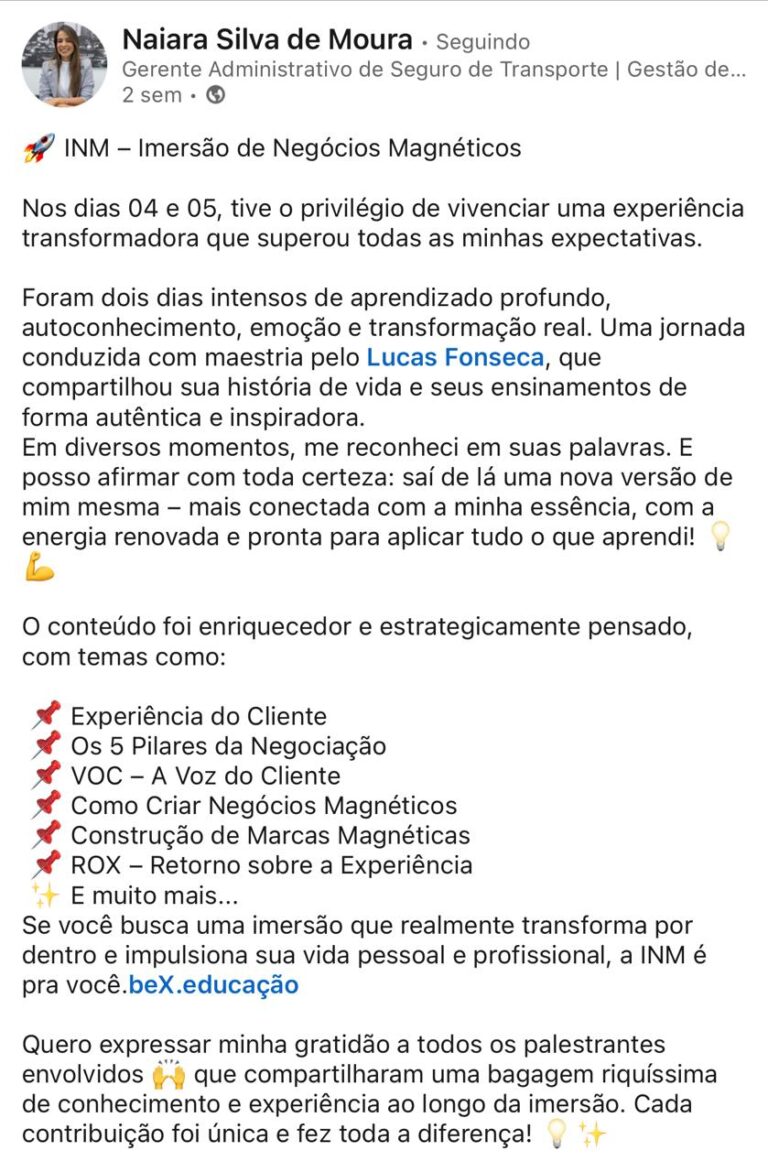
Task: Open Naiara Silva de Moura's profile name
Action: [266, 40]
